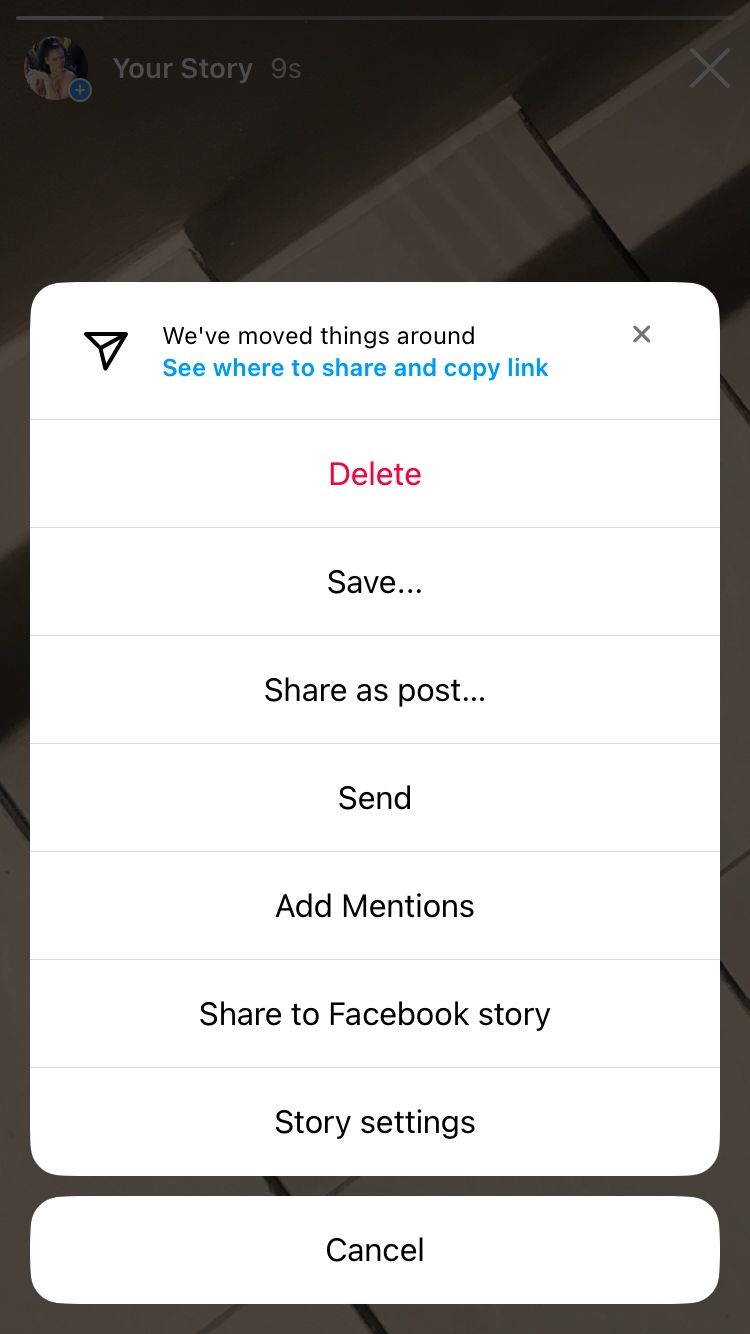Screen dimensions: 750x1334
Task: Tap your story profile picture
Action: point(57,68)
